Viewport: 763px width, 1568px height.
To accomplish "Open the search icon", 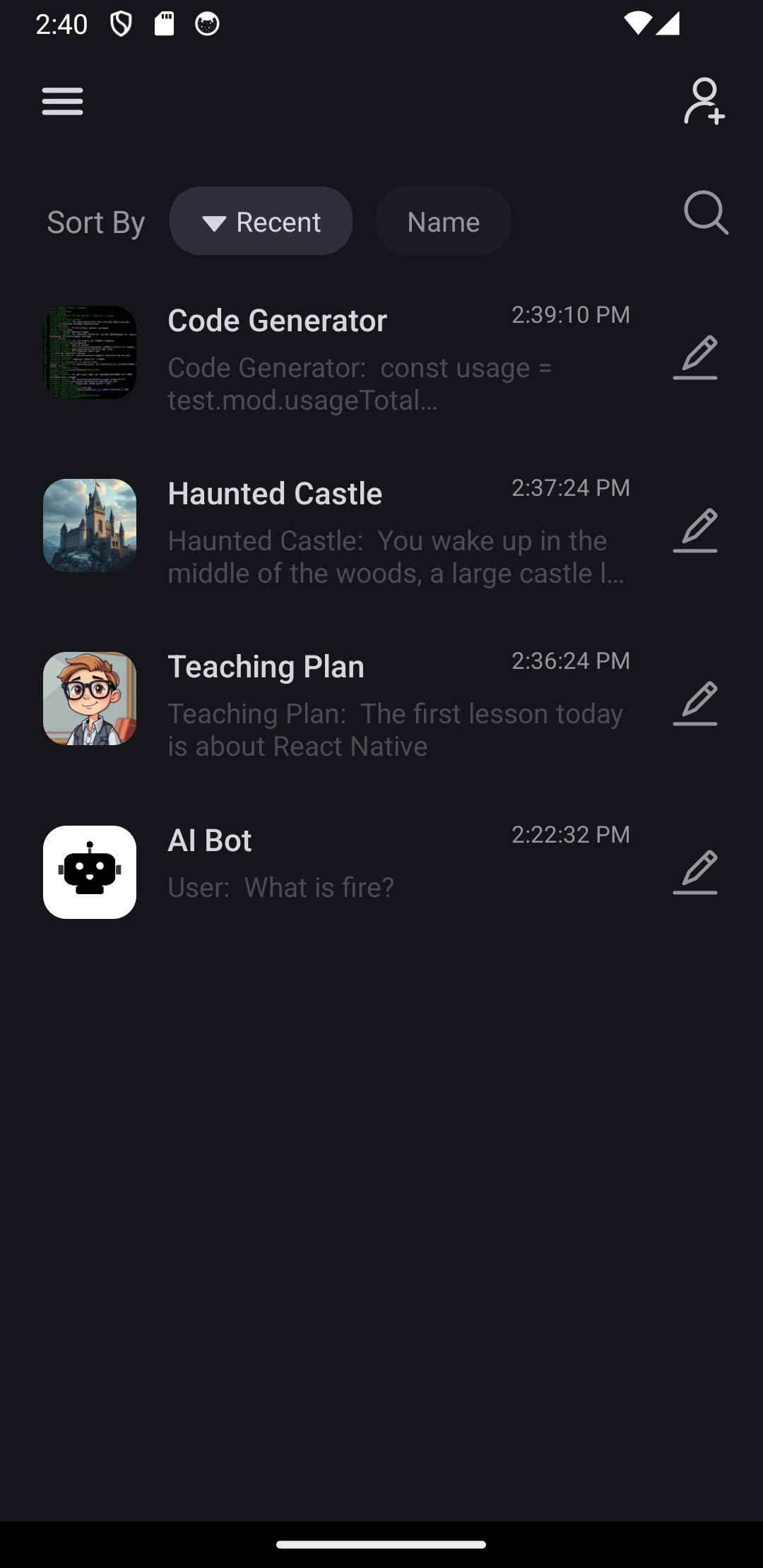I will (706, 213).
